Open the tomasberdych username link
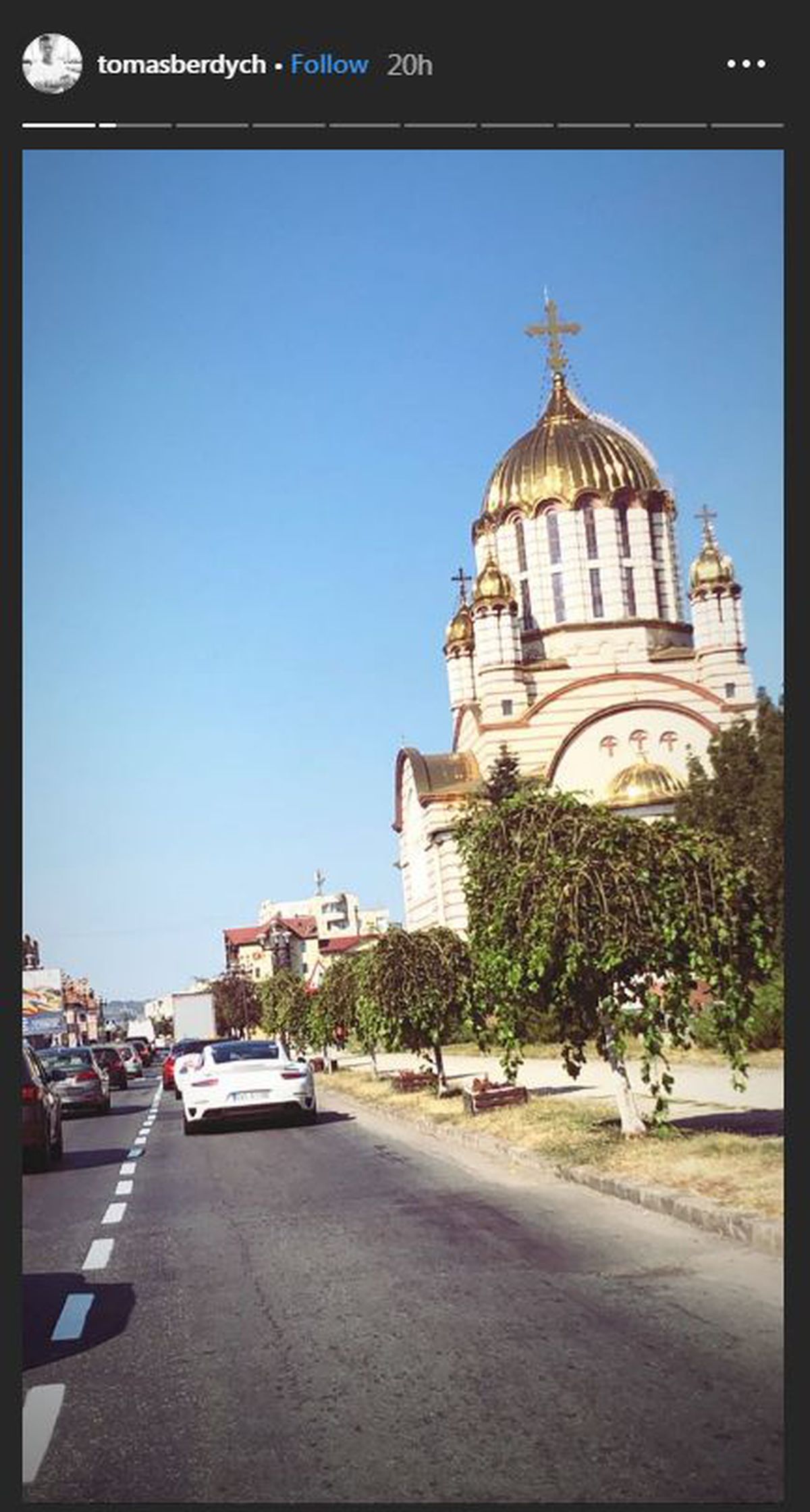 coord(181,65)
